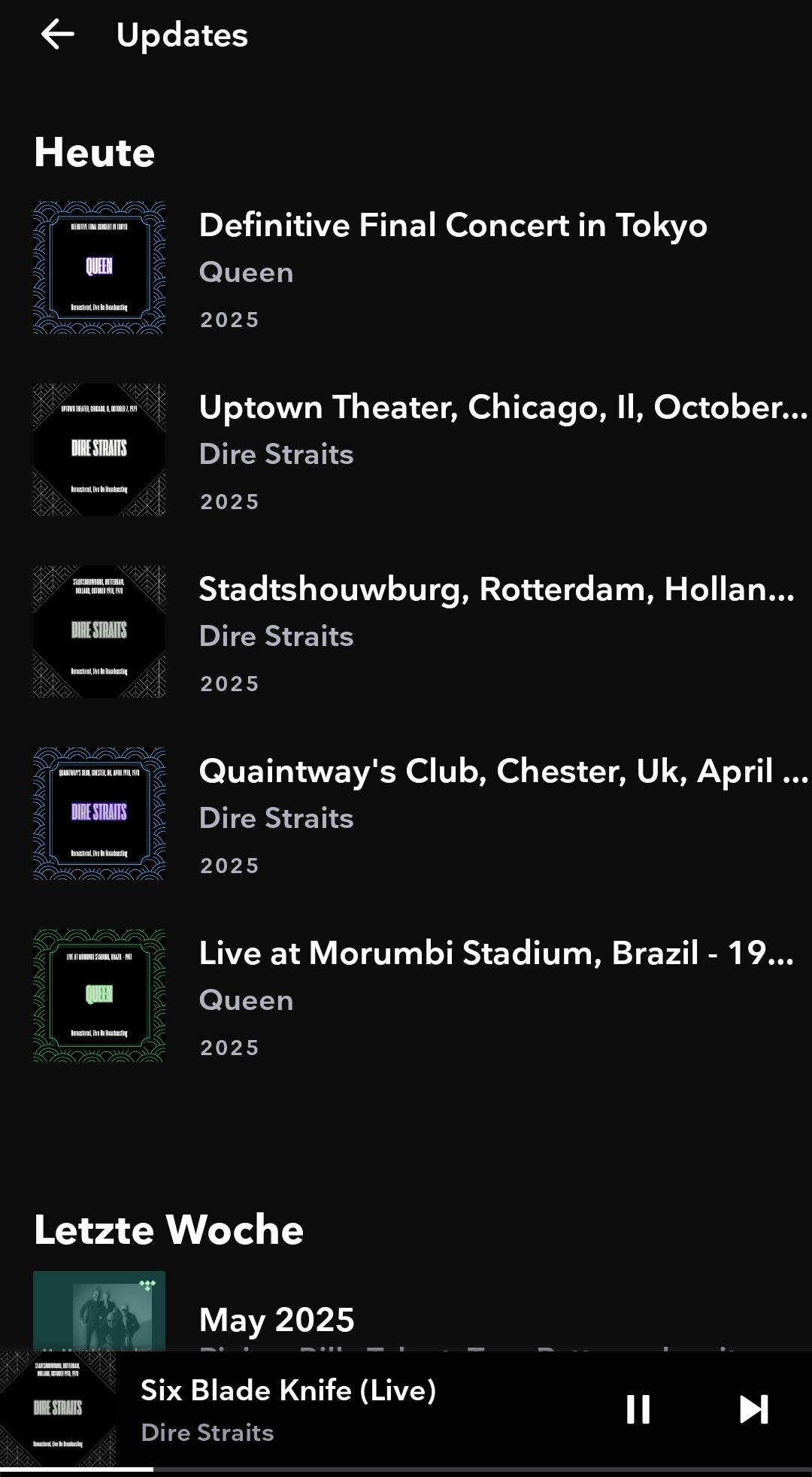The image size is (812, 1477).
Task: Go back from the Updates screen
Action: click(x=57, y=35)
